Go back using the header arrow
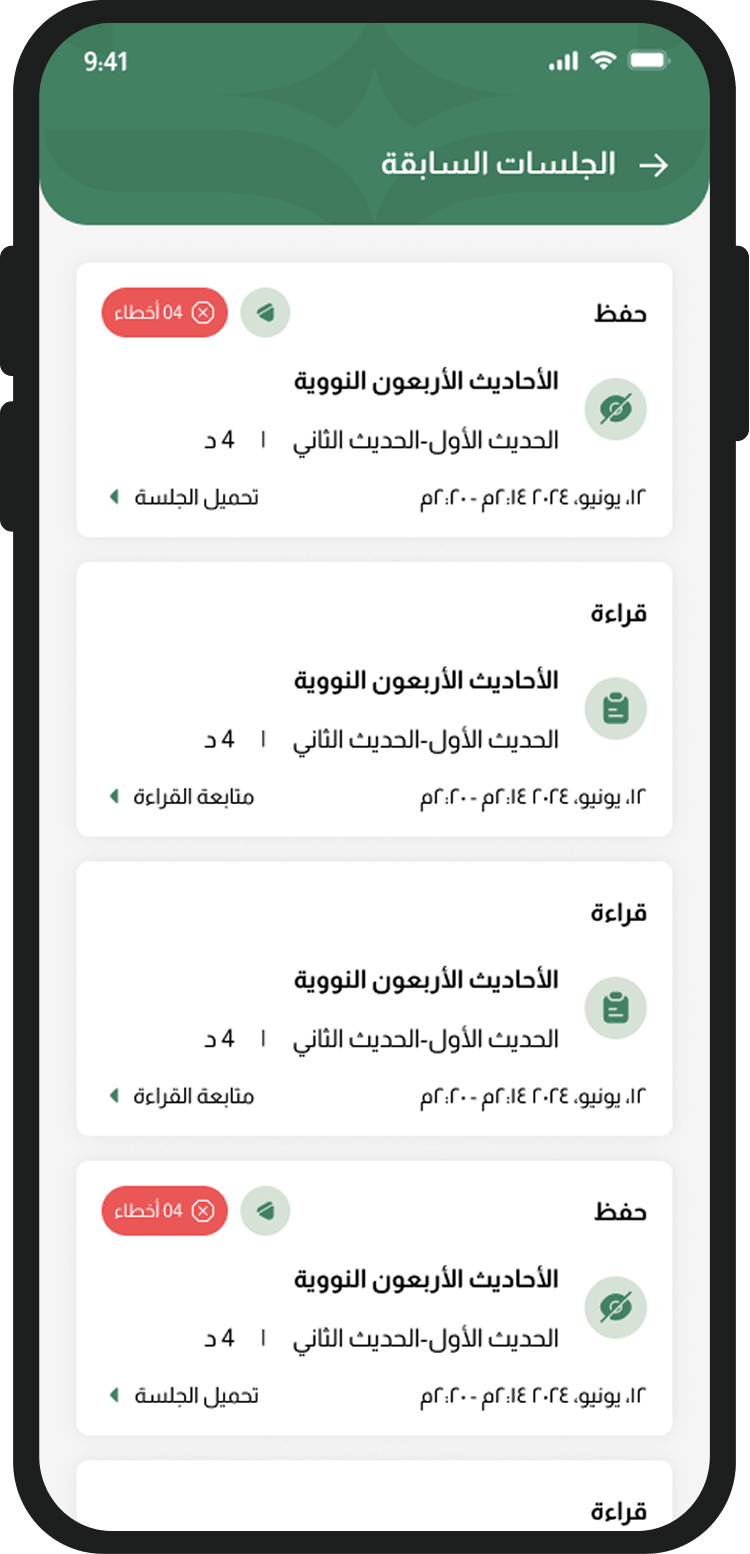750x1554 pixels. click(653, 165)
